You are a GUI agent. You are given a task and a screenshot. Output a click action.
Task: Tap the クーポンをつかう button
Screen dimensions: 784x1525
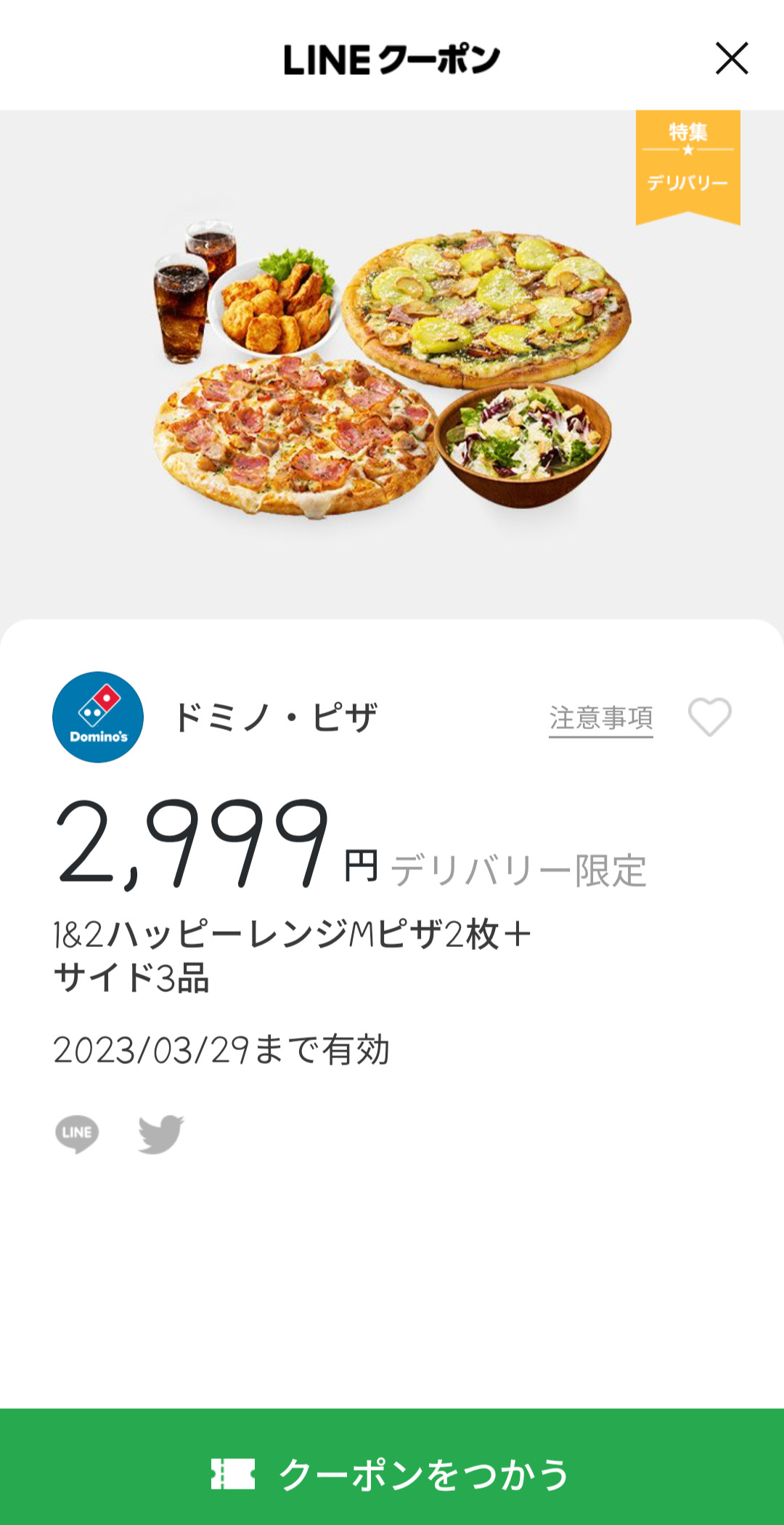point(392,1473)
